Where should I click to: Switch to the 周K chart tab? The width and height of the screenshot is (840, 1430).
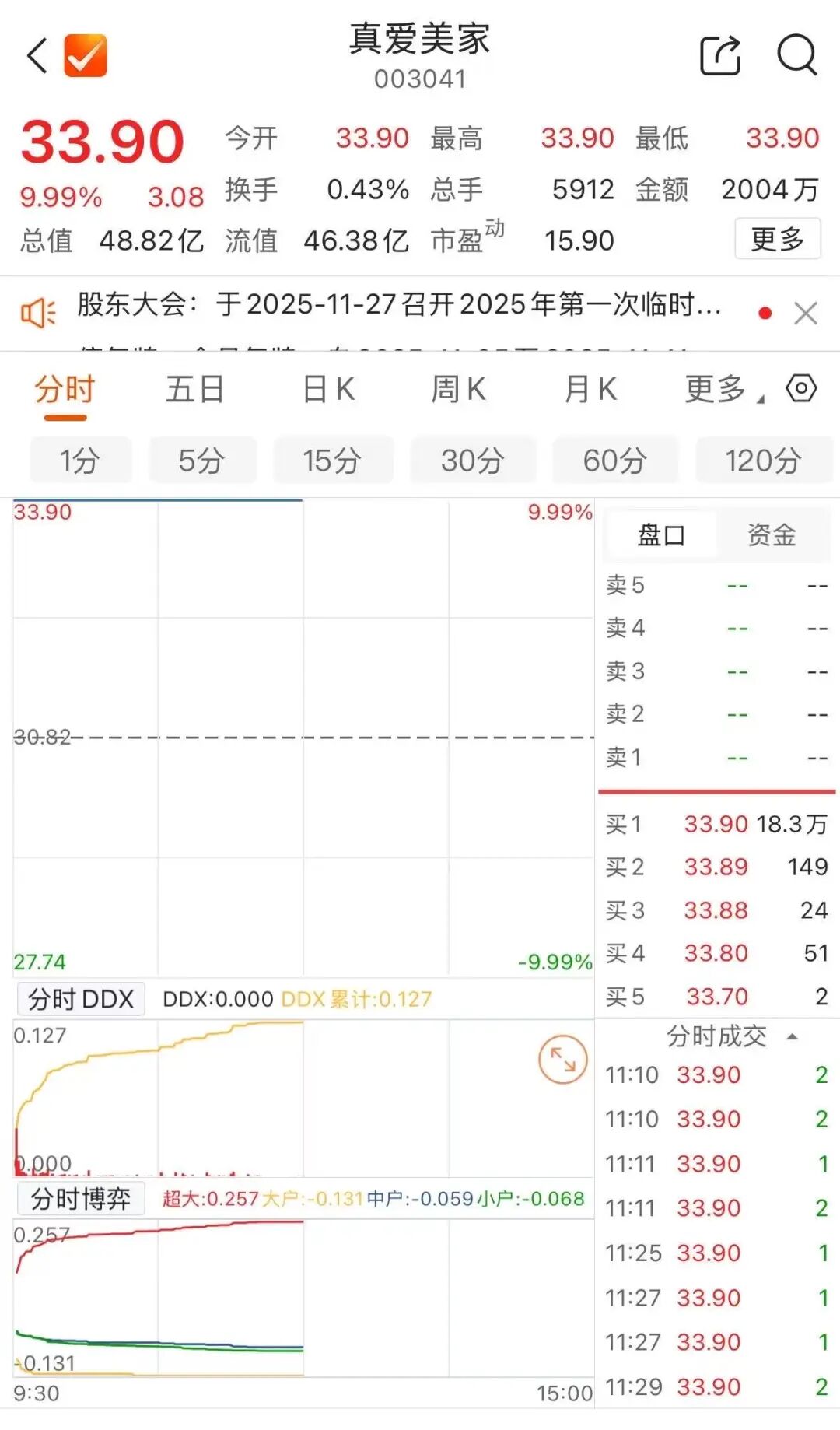click(x=459, y=389)
